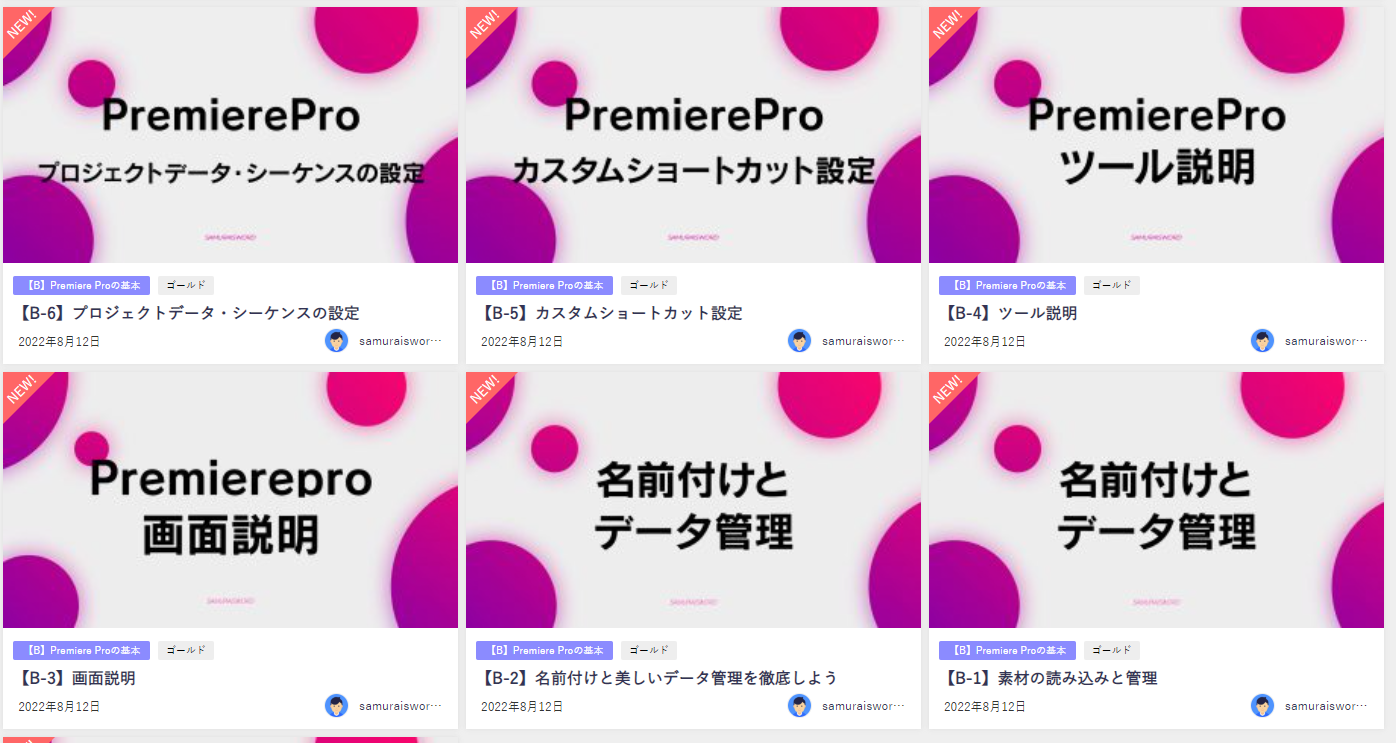Open the 【B-2】名前付けと美しいデータ管理 title link
Image resolution: width=1396 pixels, height=743 pixels.
pyautogui.click(x=658, y=678)
